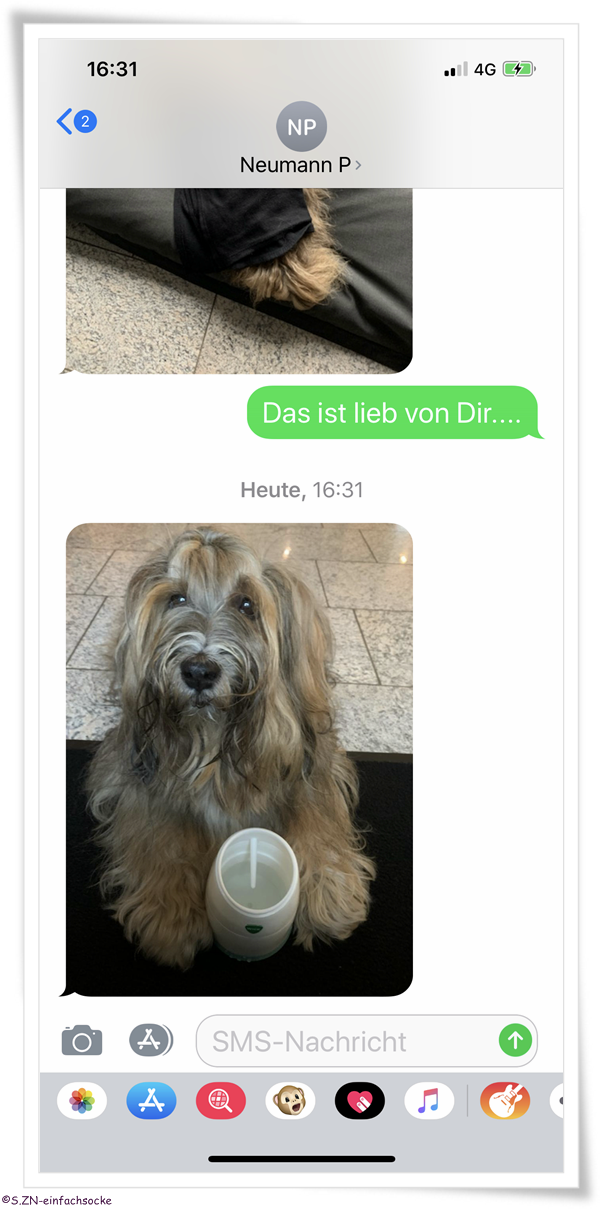Send the message with the green arrow

[x=515, y=1041]
